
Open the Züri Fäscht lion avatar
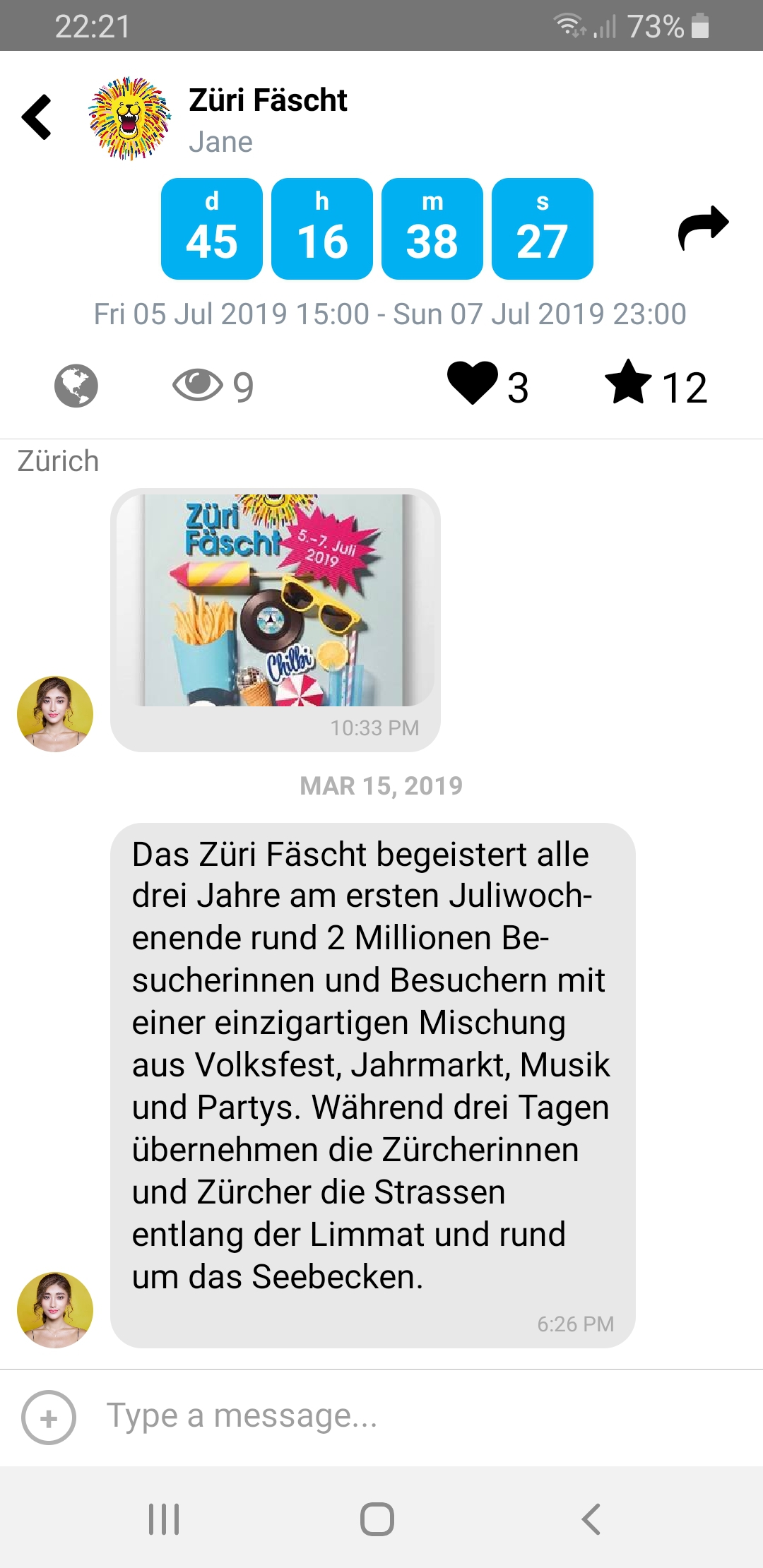click(130, 119)
